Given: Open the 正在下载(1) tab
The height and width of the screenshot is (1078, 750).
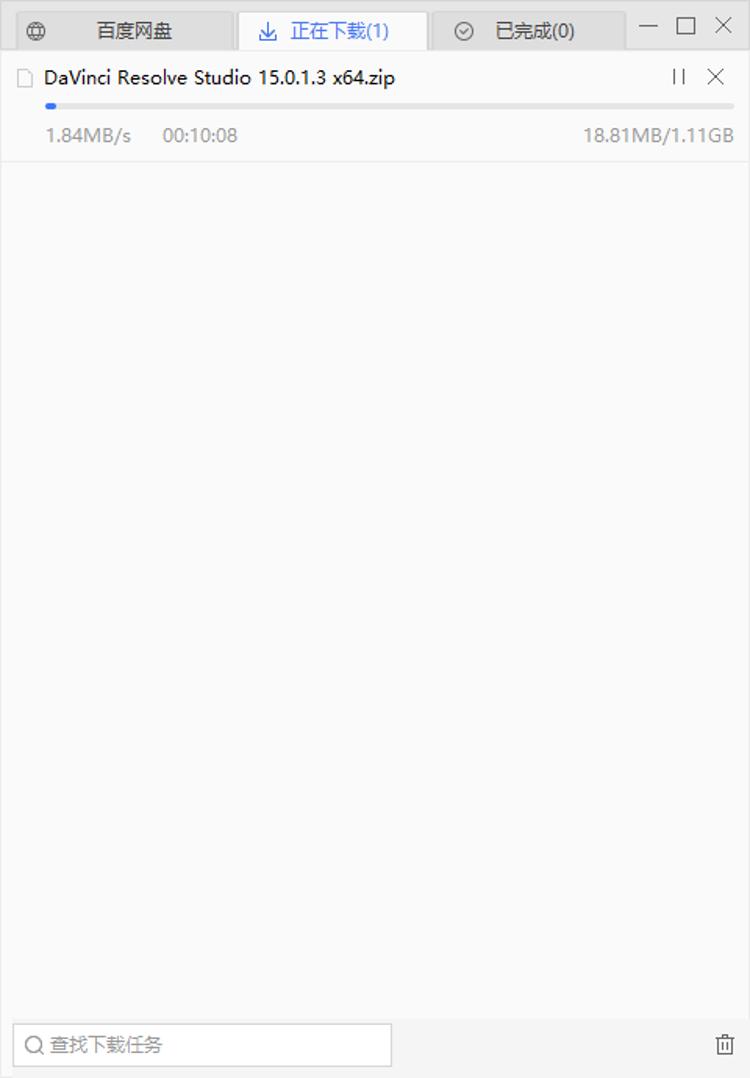Looking at the screenshot, I should click(332, 31).
